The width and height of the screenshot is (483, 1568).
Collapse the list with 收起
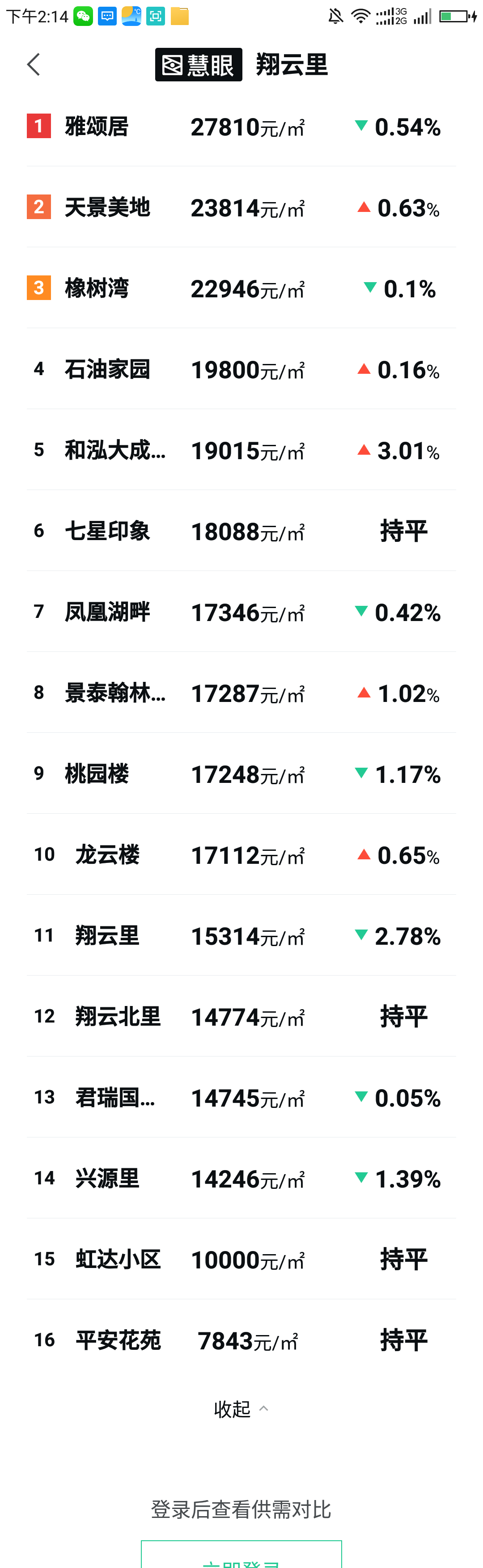(241, 1409)
